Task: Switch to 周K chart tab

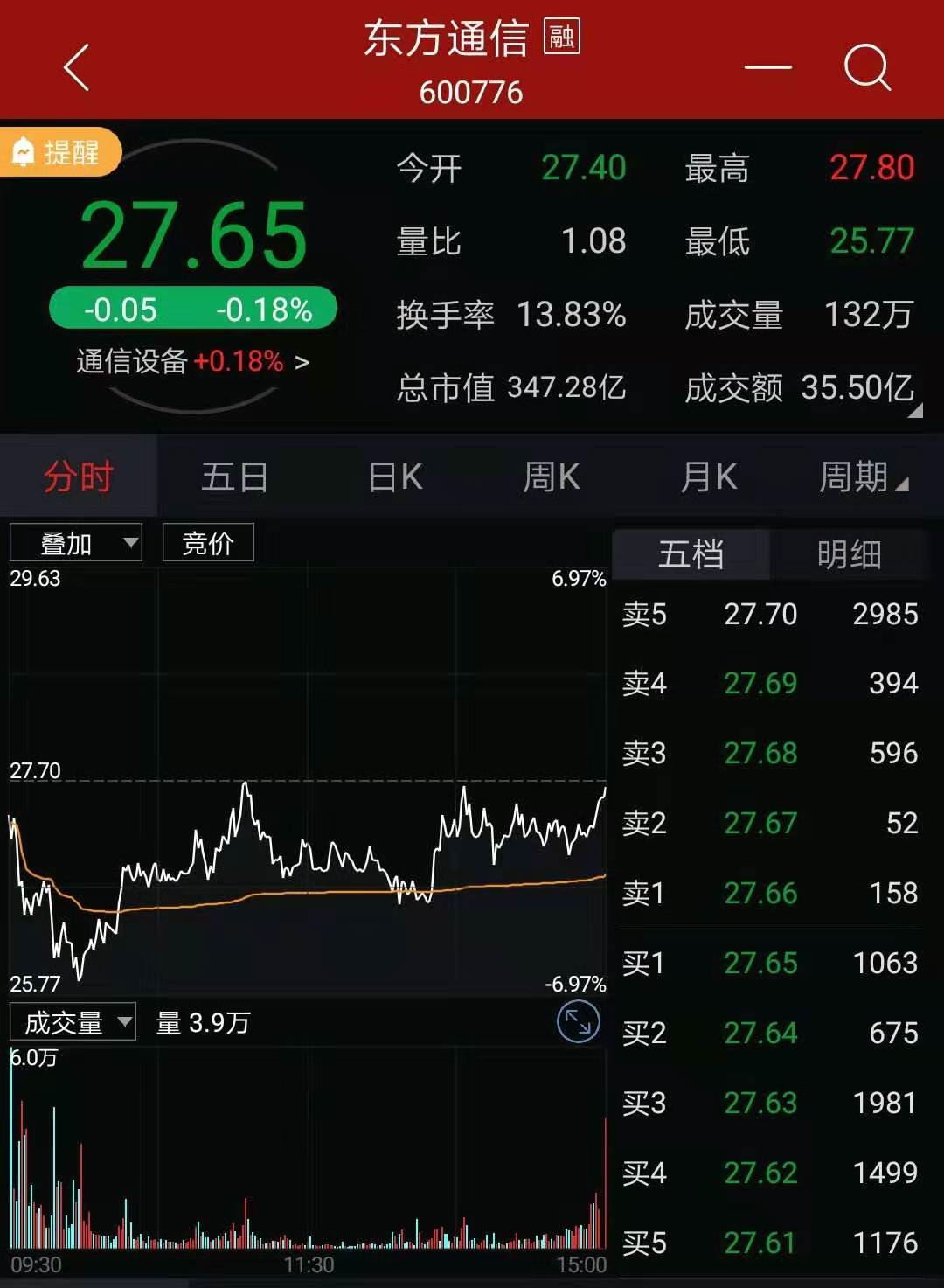Action: pos(552,477)
